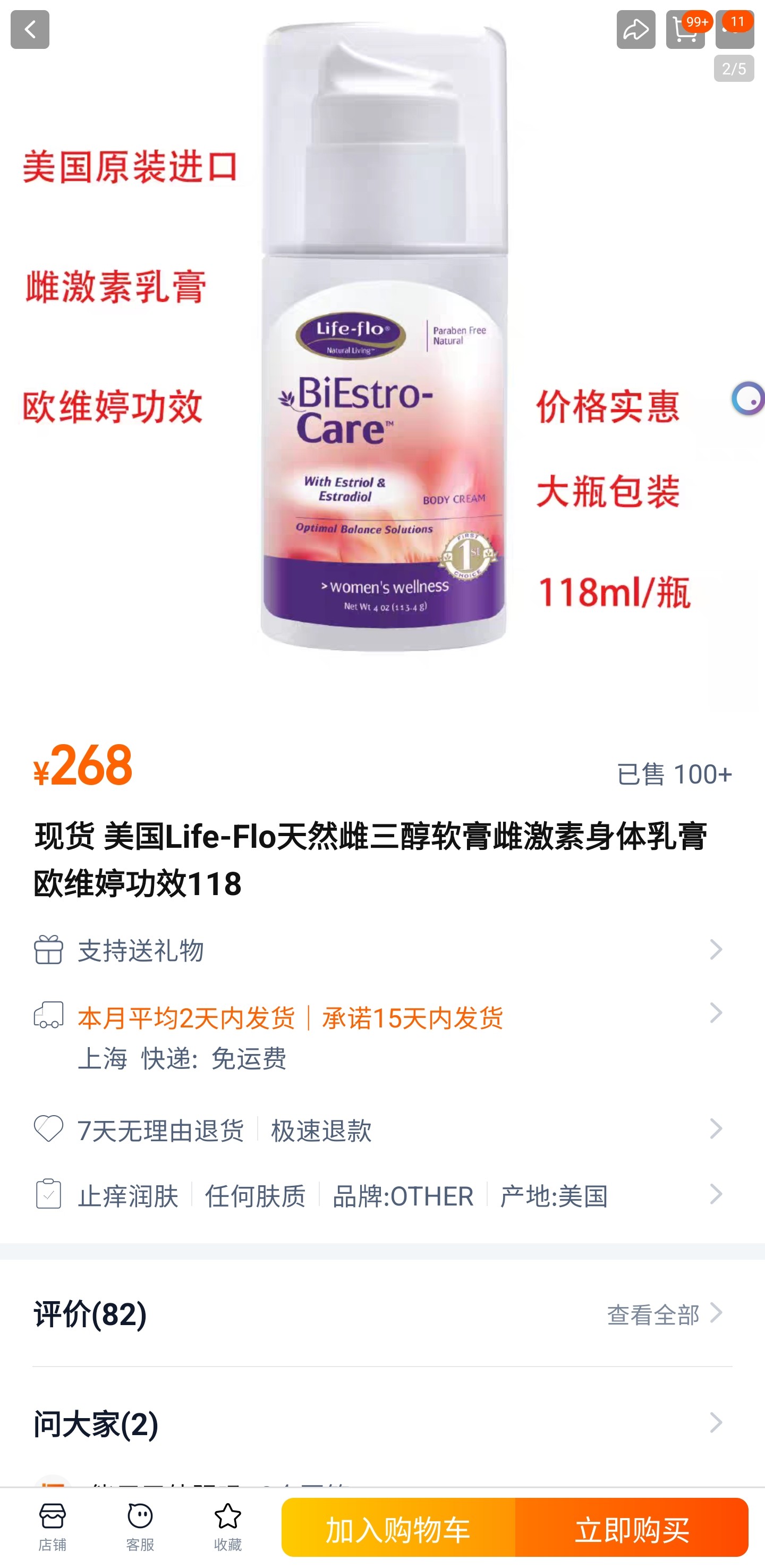Go back to the previous page
The image size is (765, 1568).
[30, 29]
